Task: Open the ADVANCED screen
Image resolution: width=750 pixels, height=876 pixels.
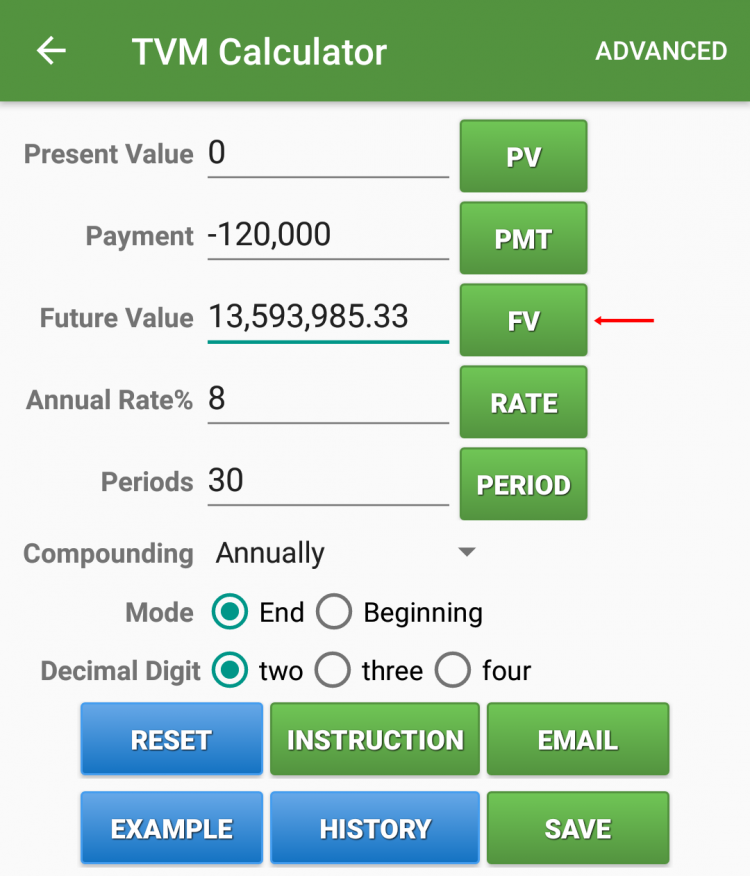Action: click(661, 50)
